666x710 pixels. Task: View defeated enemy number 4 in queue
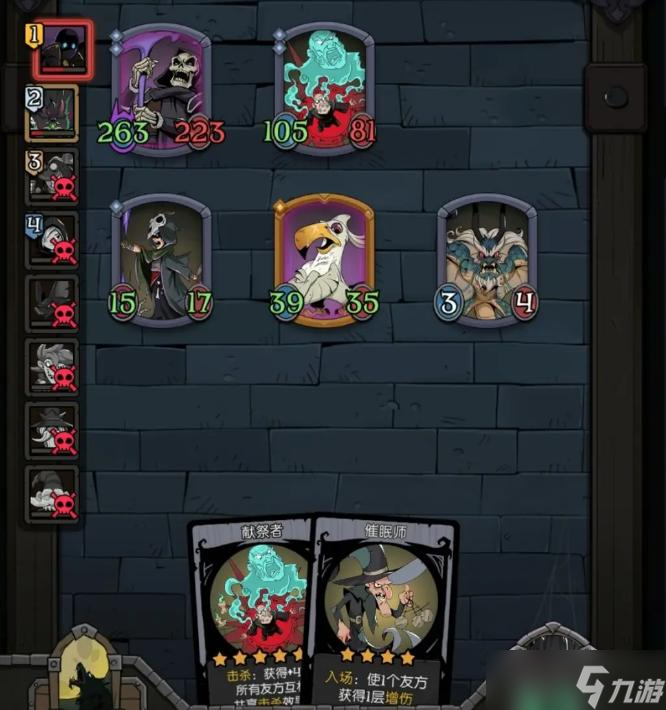coord(52,240)
